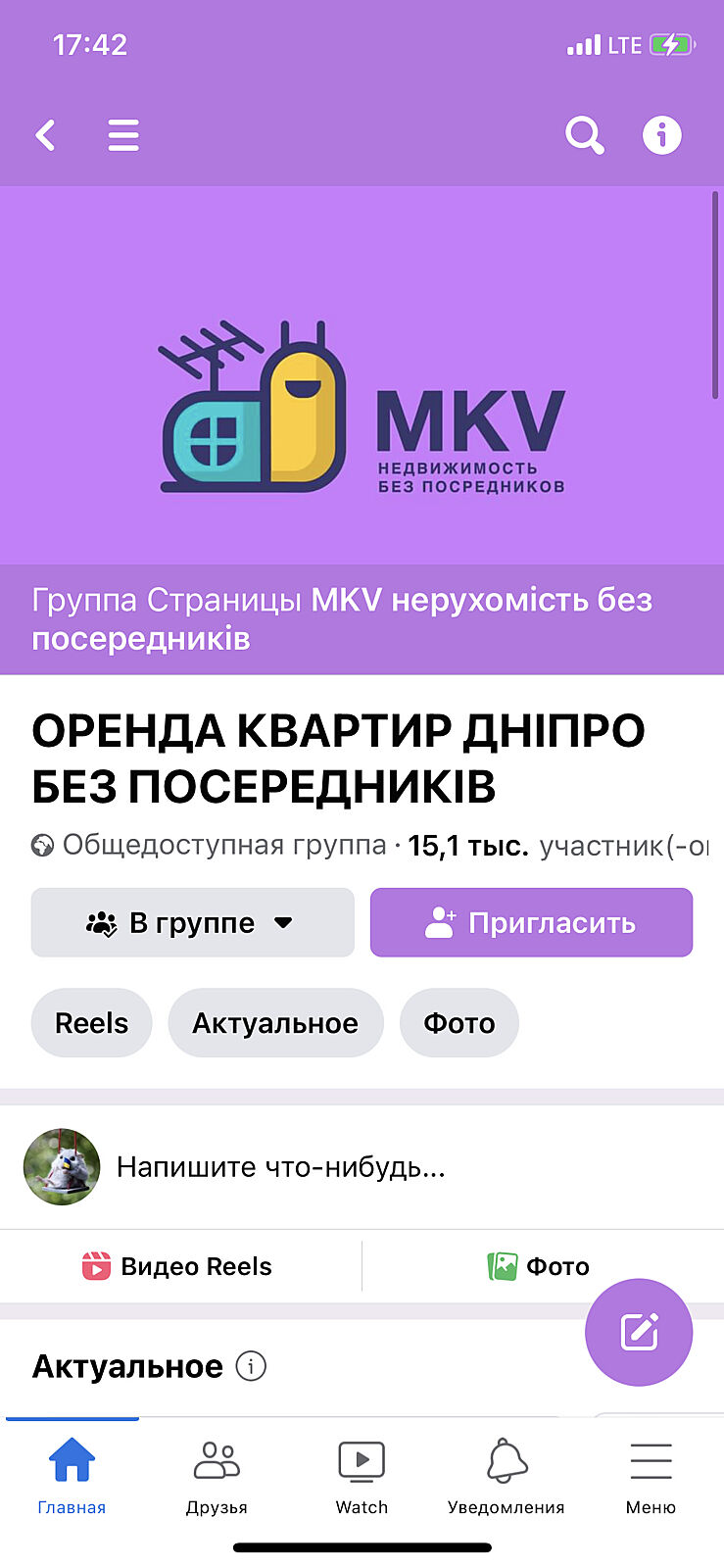Expand the "В группе" membership dropdown
The height and width of the screenshot is (1568, 724).
coord(192,923)
